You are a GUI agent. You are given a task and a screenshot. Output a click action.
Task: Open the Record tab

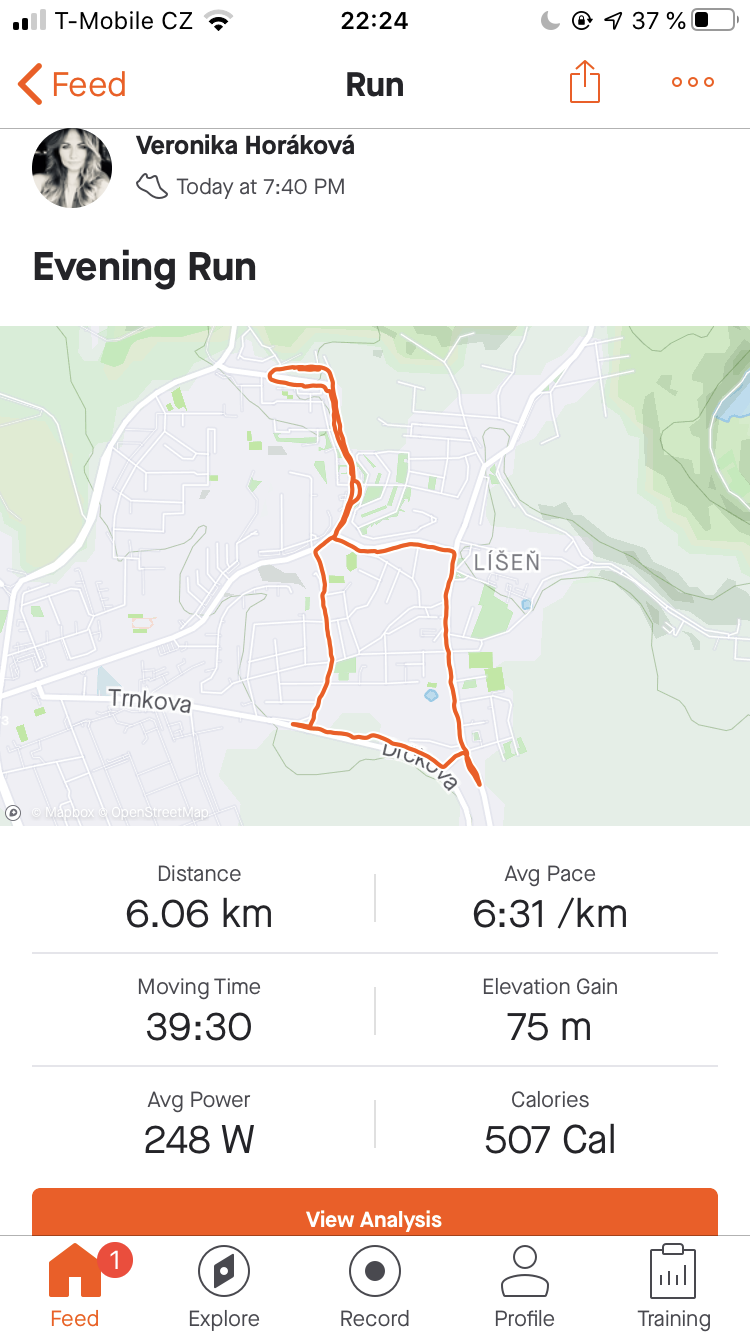(x=375, y=1285)
